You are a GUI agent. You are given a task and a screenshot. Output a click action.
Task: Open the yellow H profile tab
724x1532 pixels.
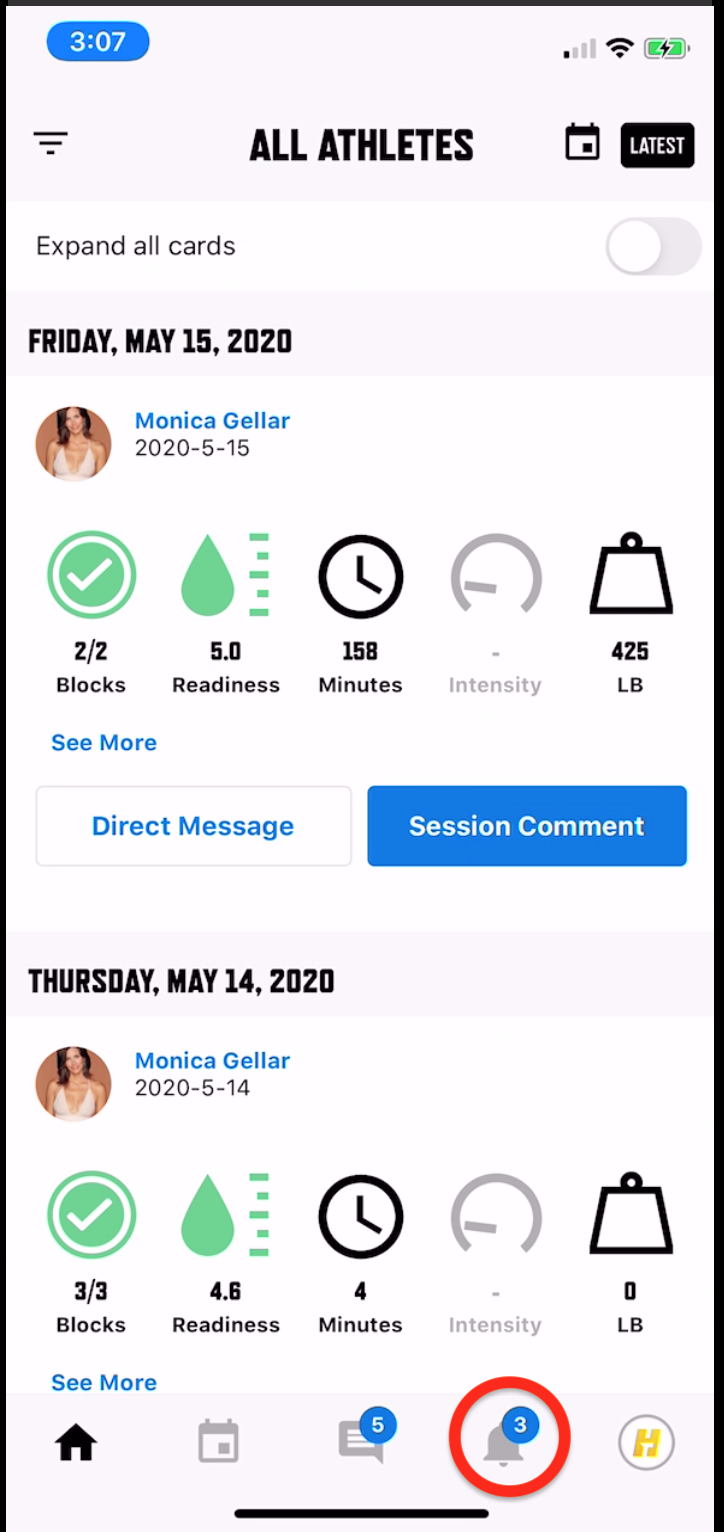tap(646, 1443)
